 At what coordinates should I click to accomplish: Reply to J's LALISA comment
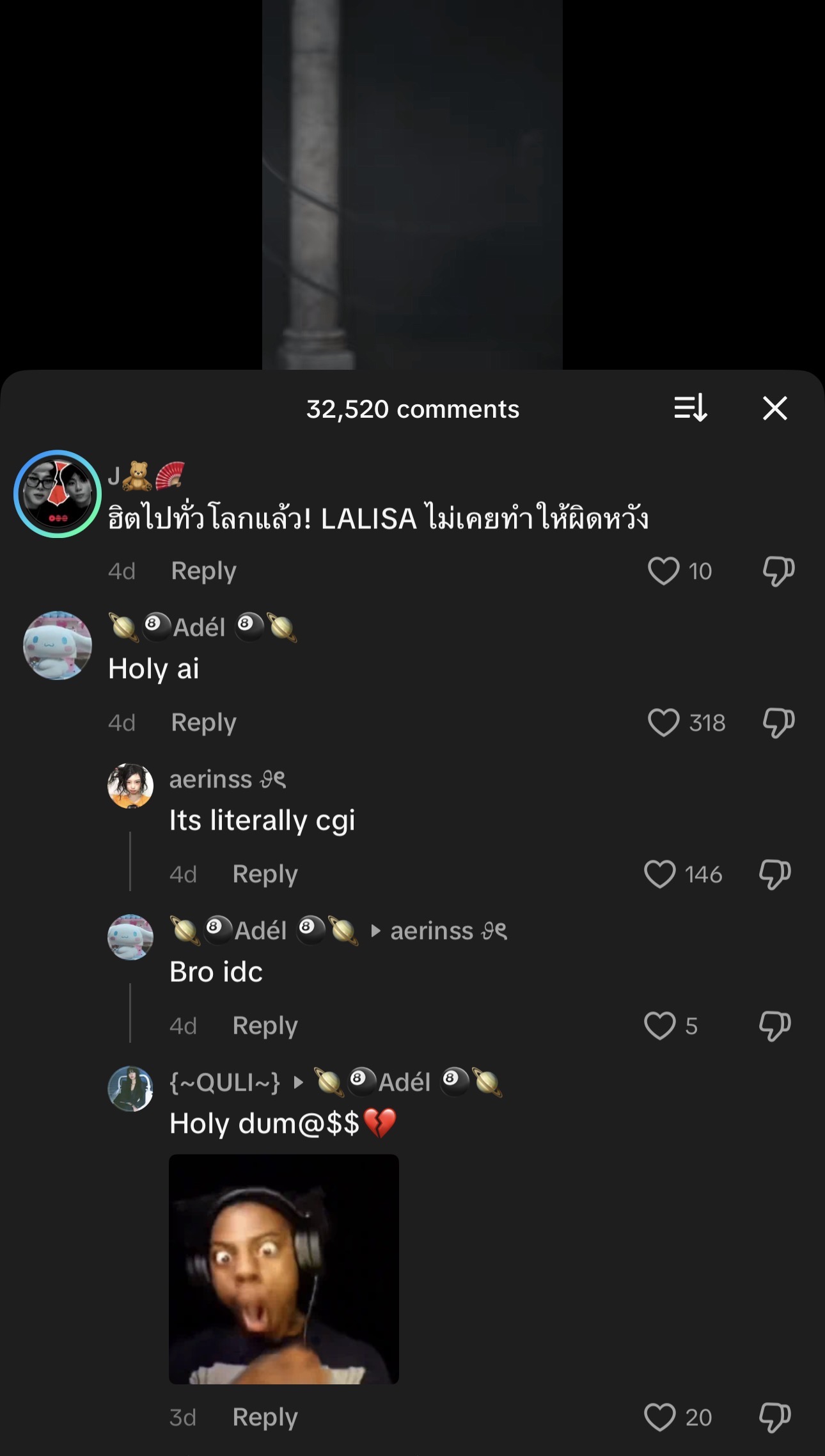point(203,571)
